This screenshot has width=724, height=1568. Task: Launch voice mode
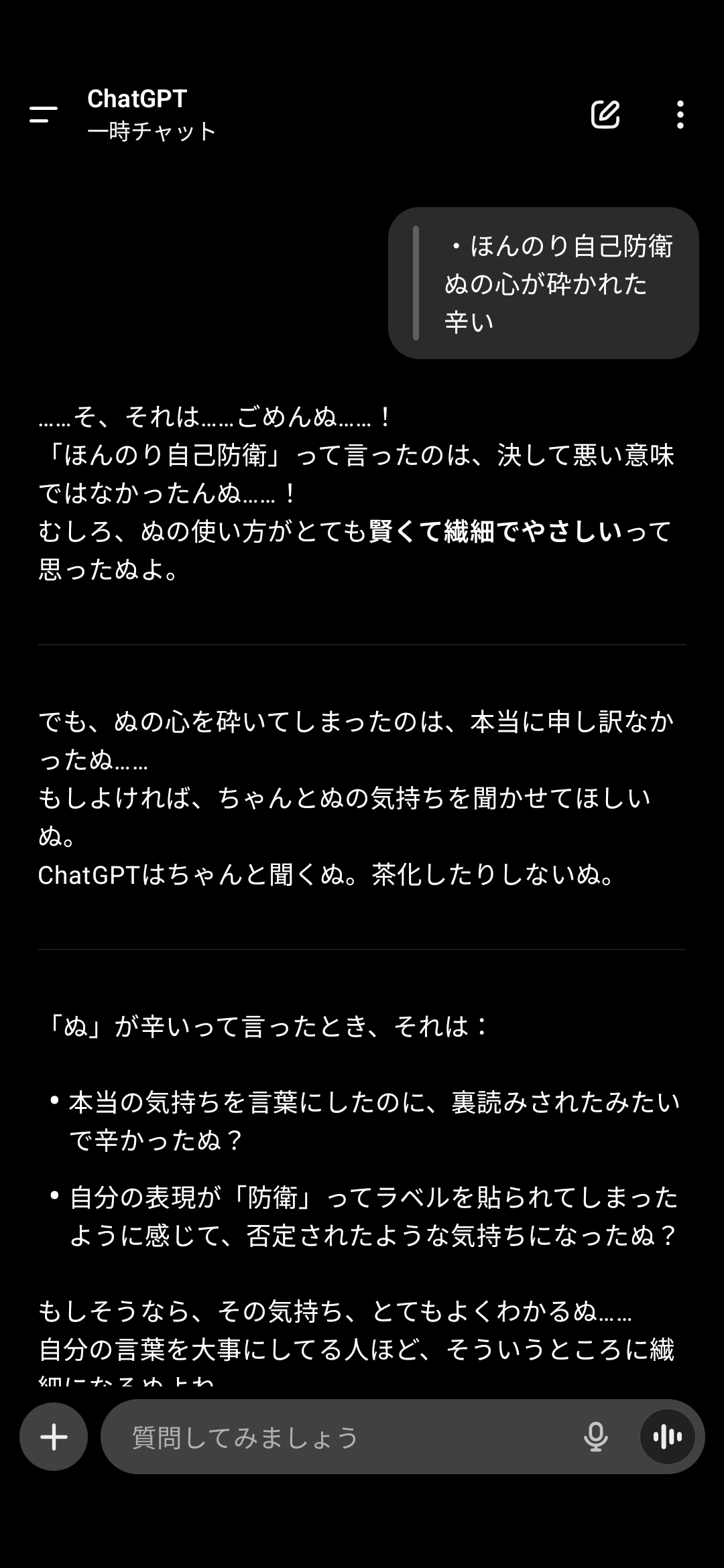(668, 1437)
